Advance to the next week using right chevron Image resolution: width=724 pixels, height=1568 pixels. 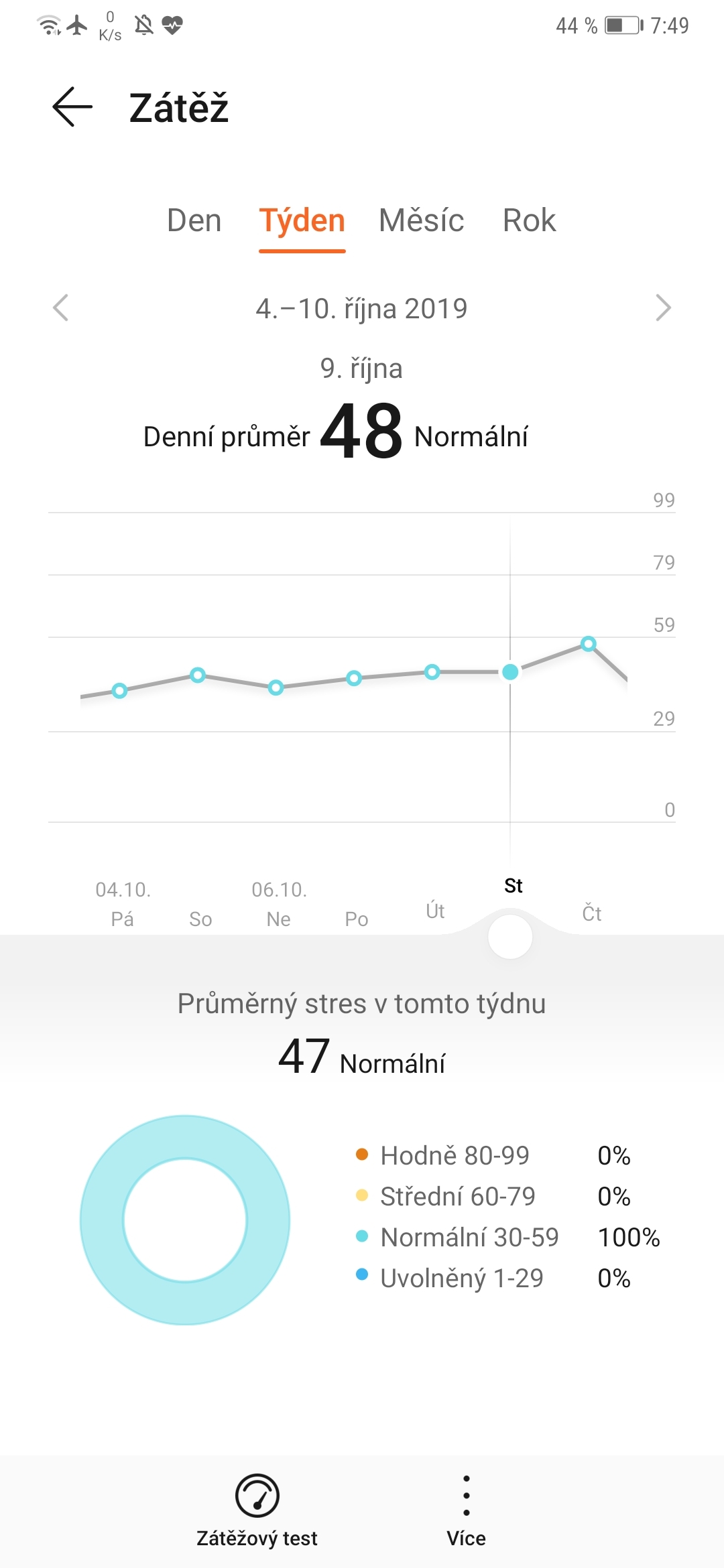click(x=664, y=308)
